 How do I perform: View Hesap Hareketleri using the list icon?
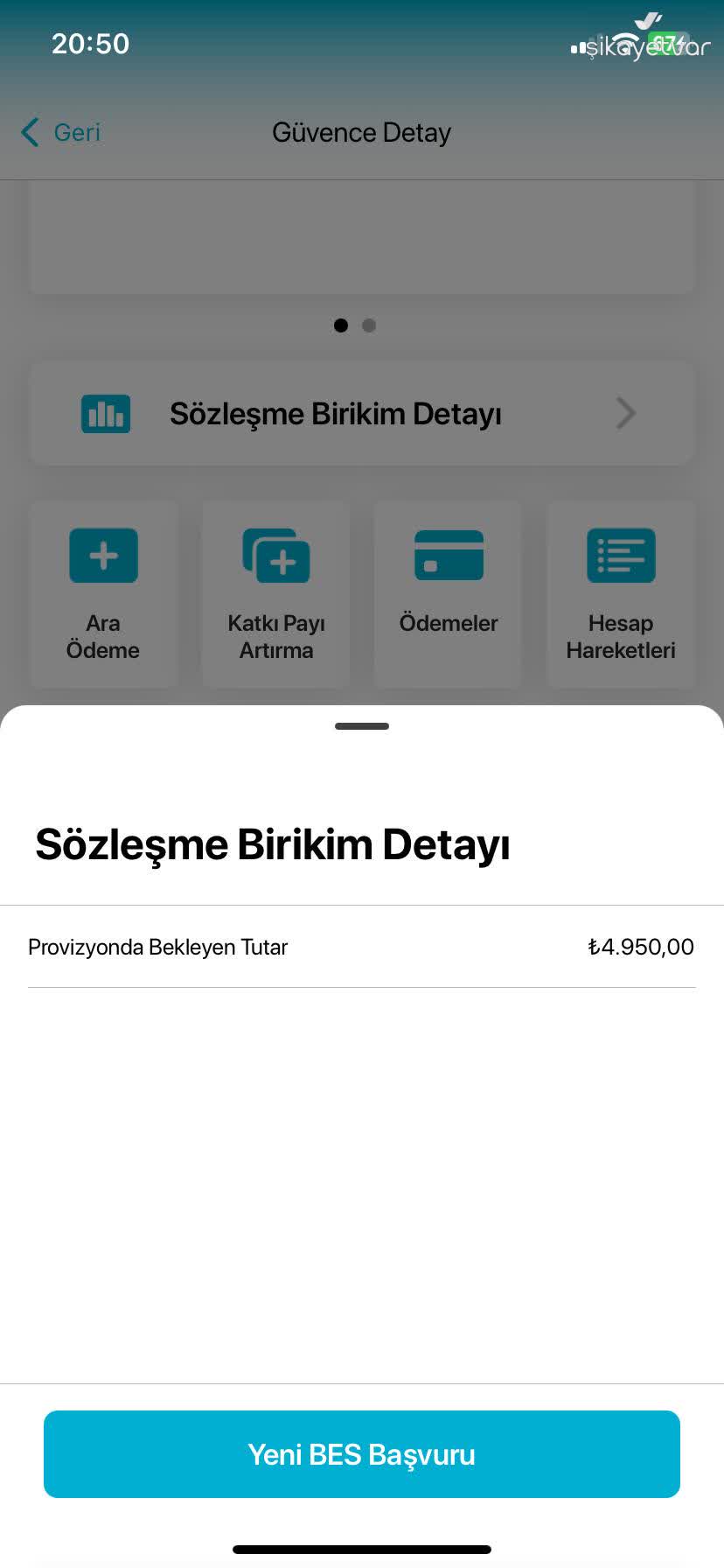click(x=621, y=555)
